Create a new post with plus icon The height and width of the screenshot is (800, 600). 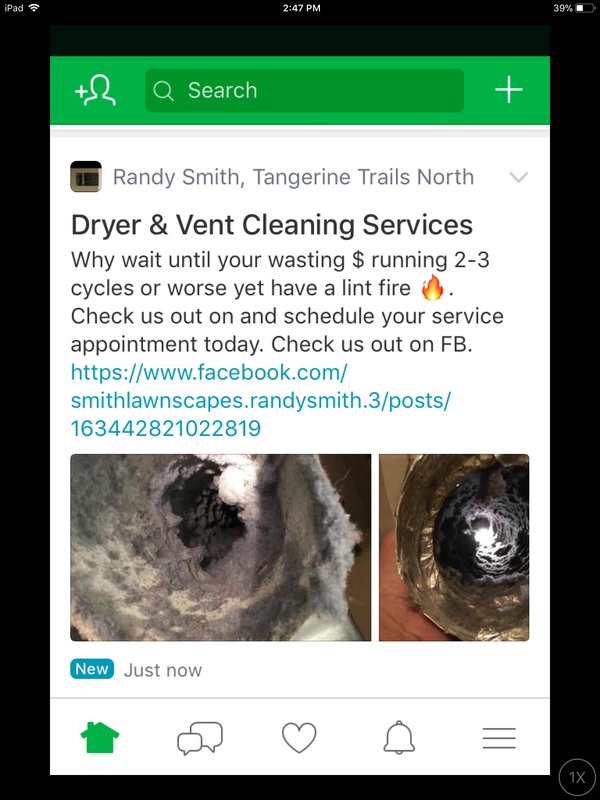click(509, 90)
